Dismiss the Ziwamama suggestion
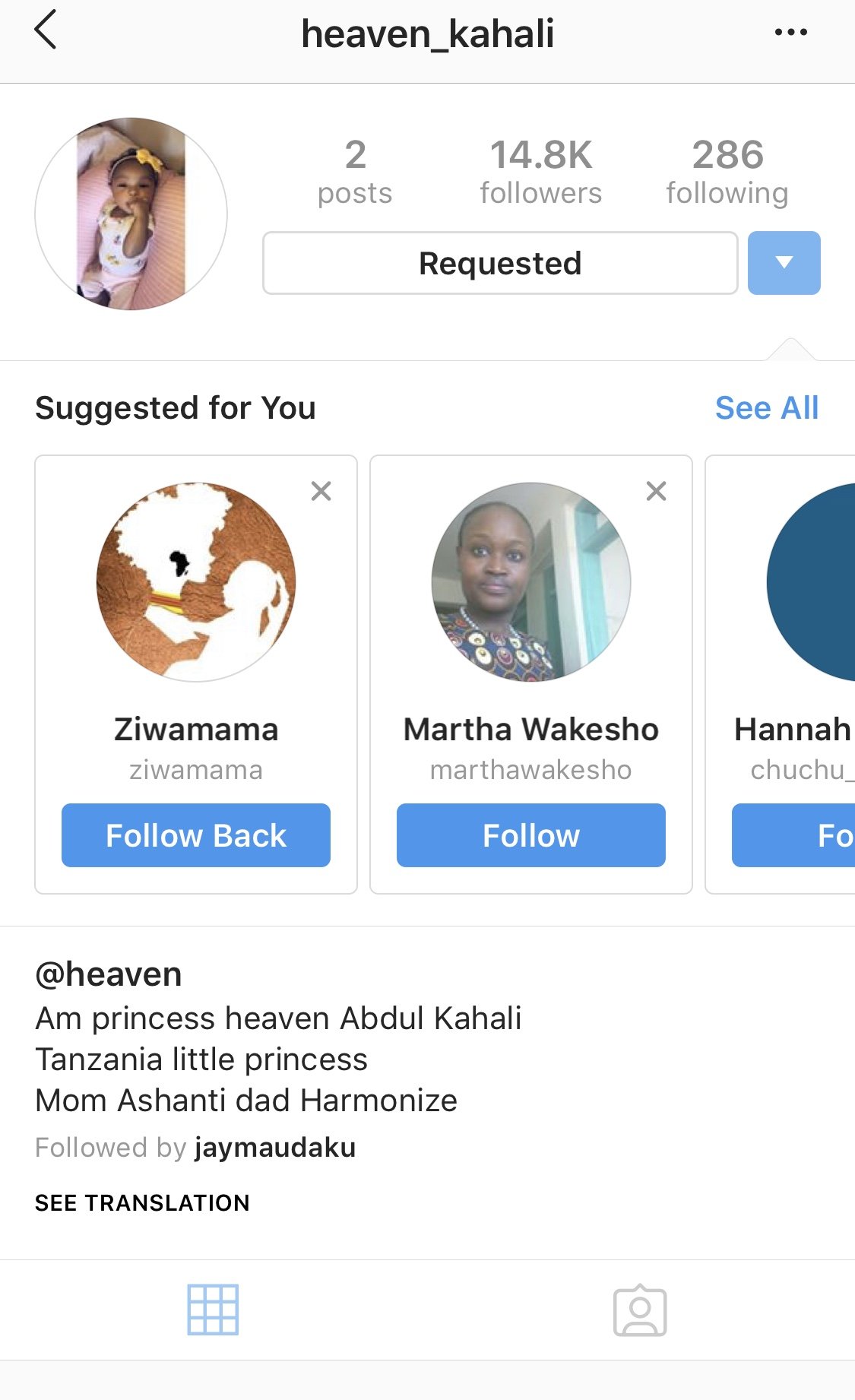 tap(321, 491)
